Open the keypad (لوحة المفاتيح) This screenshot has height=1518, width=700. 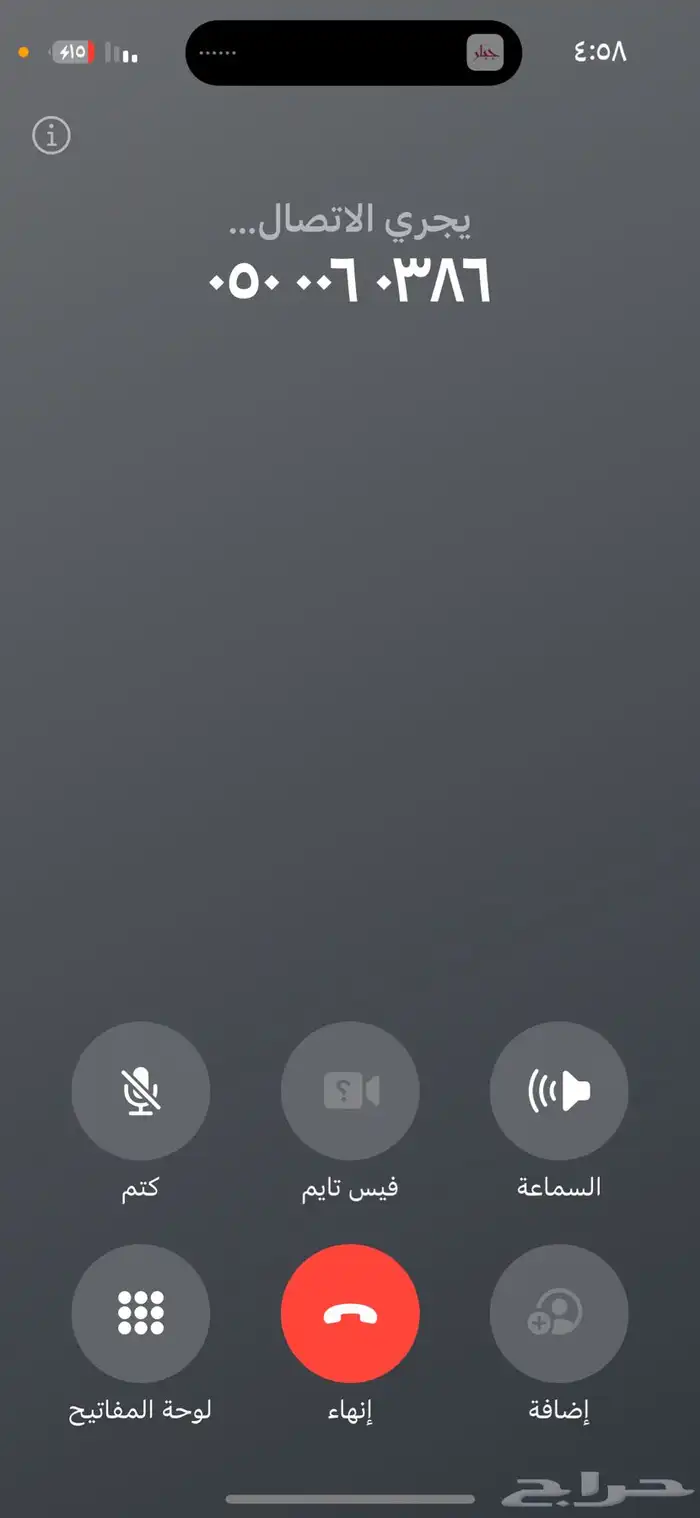(x=141, y=1313)
